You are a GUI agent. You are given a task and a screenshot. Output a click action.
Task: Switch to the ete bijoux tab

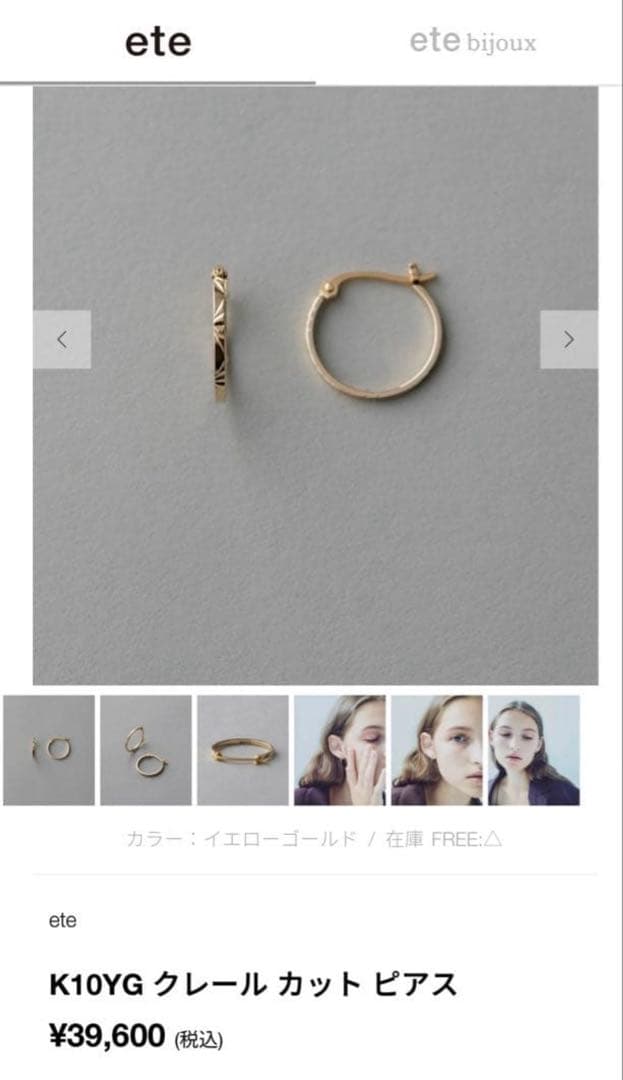tap(472, 42)
